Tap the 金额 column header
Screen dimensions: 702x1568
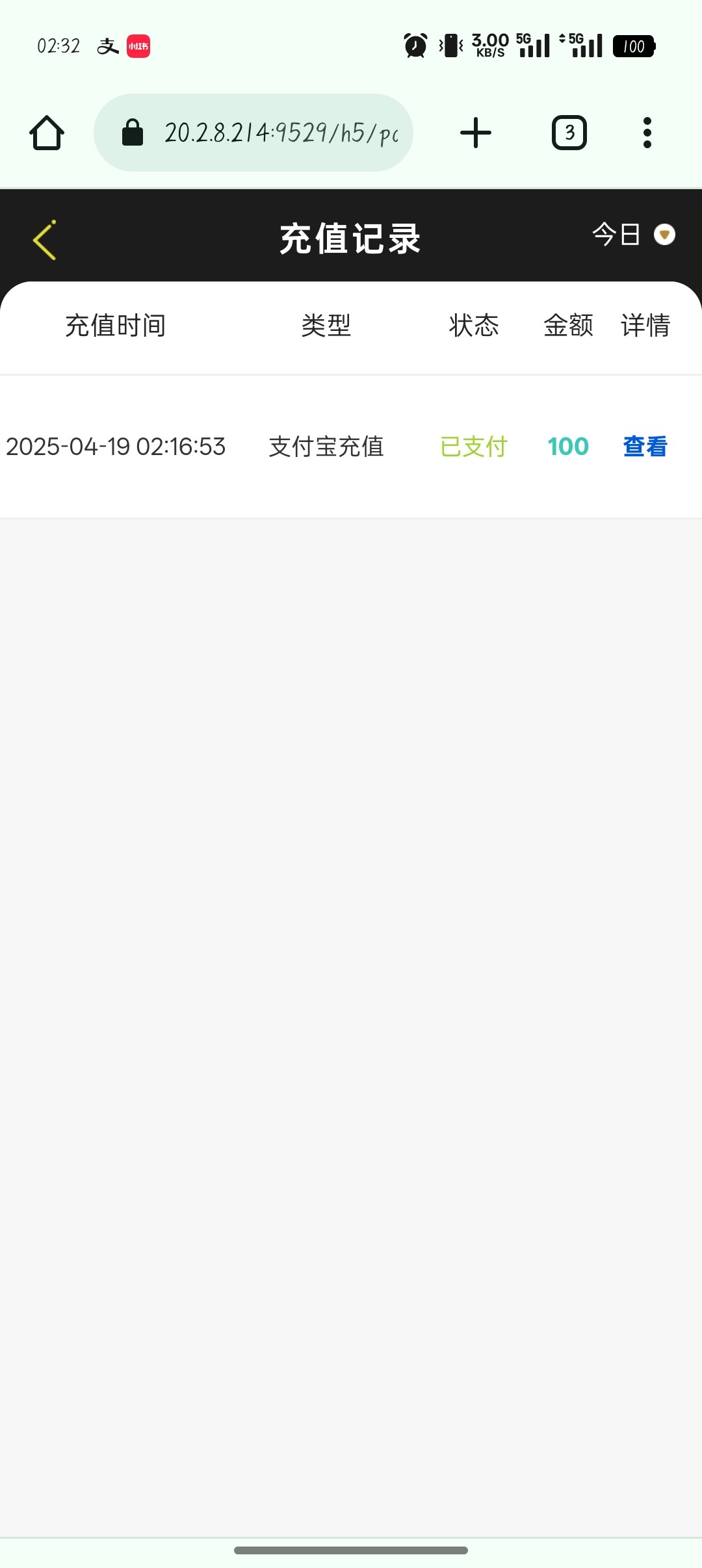click(568, 326)
